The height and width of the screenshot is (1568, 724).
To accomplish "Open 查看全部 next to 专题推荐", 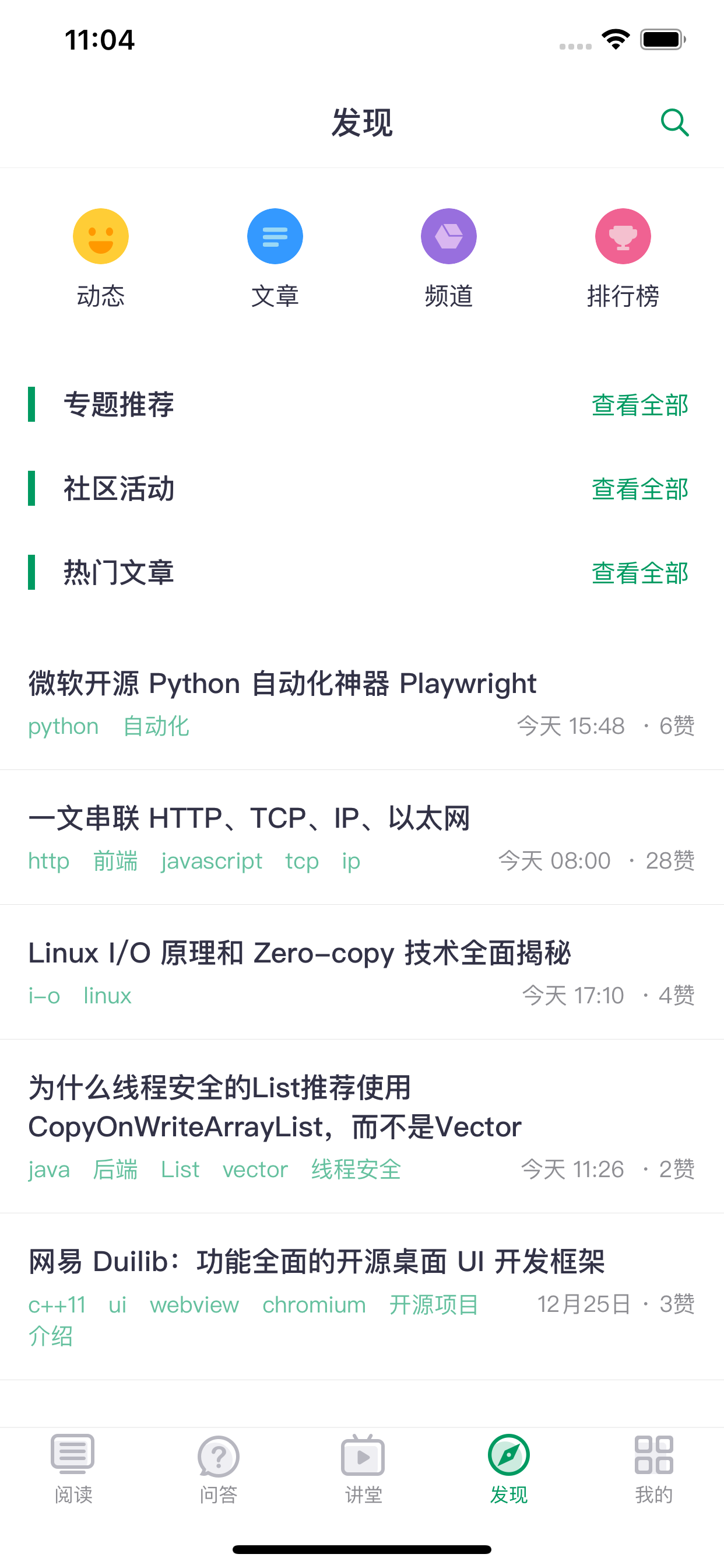I will 640,405.
